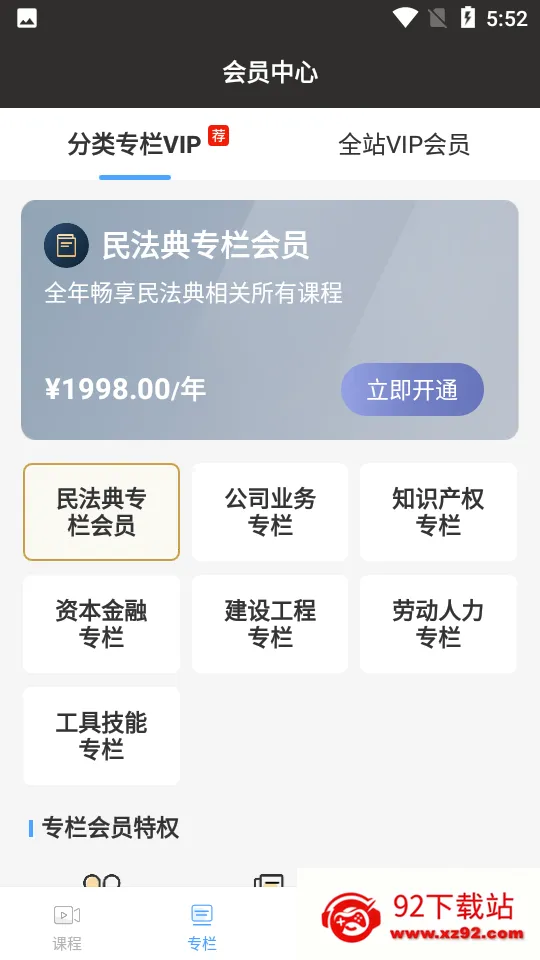
Task: Choose 建设工程专栏
Action: point(270,624)
